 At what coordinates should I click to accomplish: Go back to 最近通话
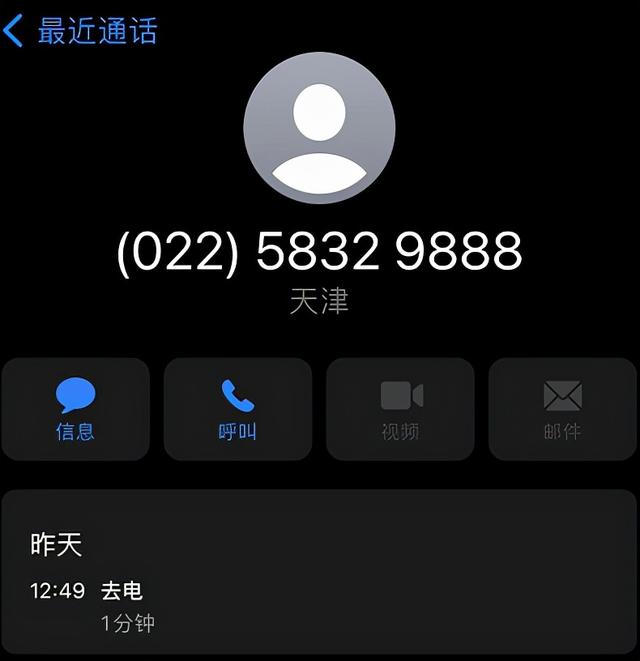click(x=80, y=31)
